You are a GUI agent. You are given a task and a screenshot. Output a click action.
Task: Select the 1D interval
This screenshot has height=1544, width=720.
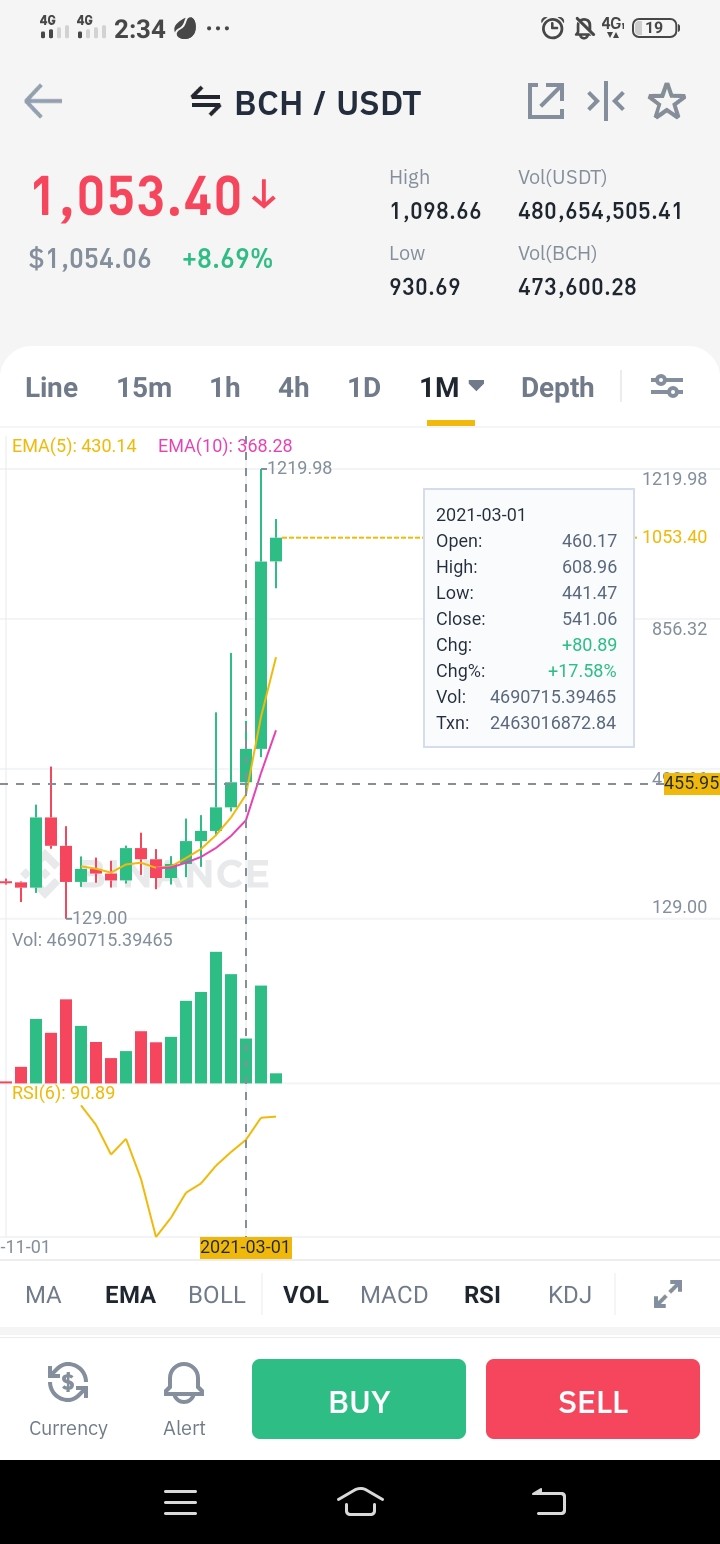(x=364, y=387)
